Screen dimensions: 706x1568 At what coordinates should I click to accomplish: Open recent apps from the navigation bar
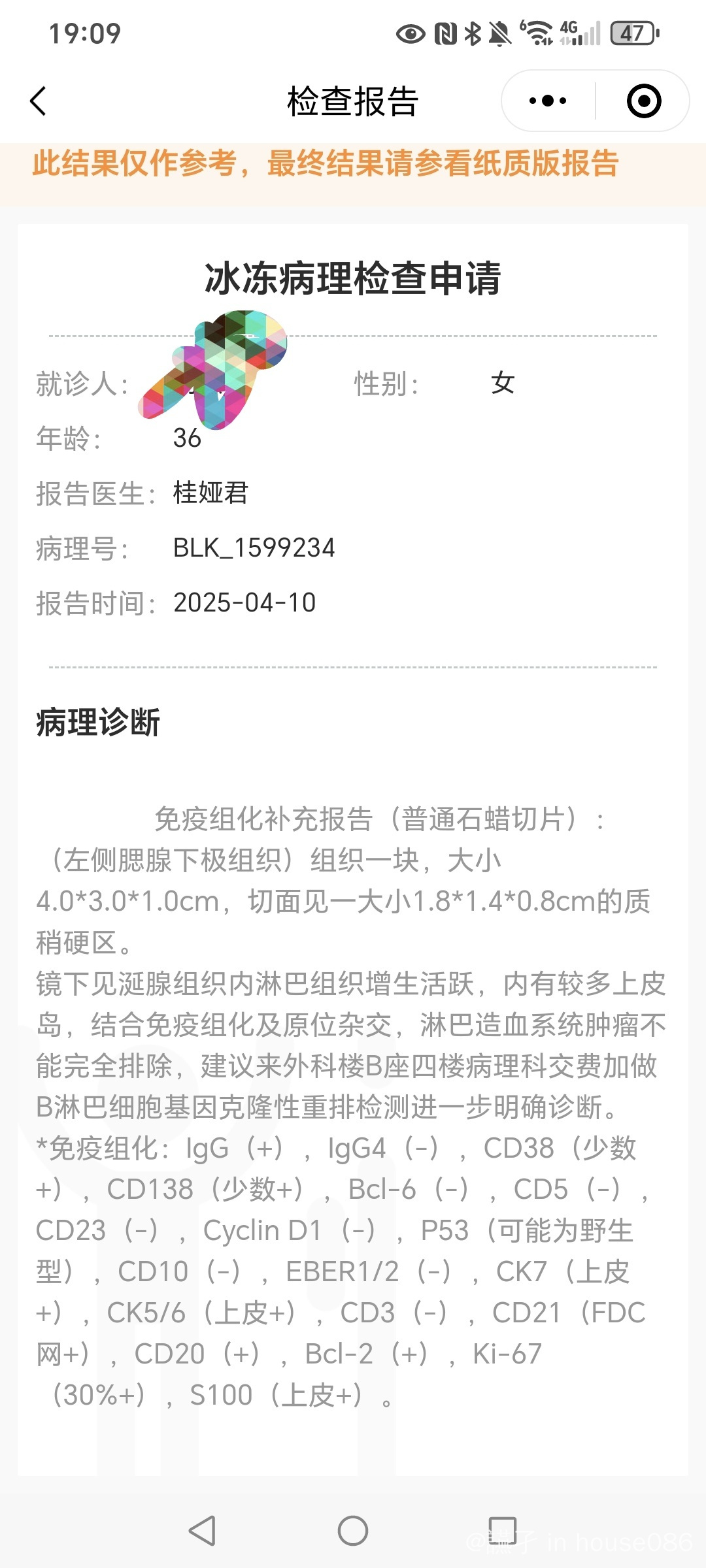point(503,1531)
